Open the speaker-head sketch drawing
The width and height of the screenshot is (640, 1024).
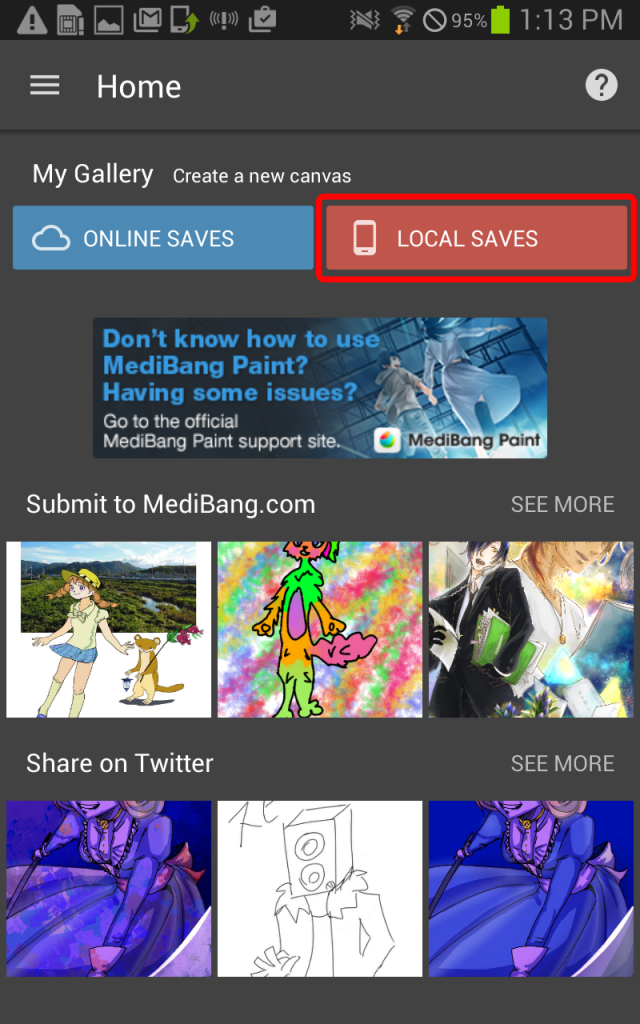pyautogui.click(x=320, y=889)
